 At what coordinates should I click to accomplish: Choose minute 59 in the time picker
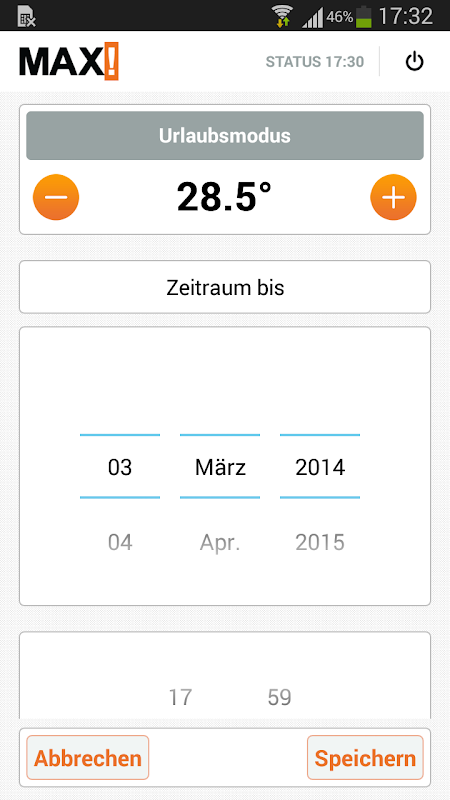coord(280,697)
